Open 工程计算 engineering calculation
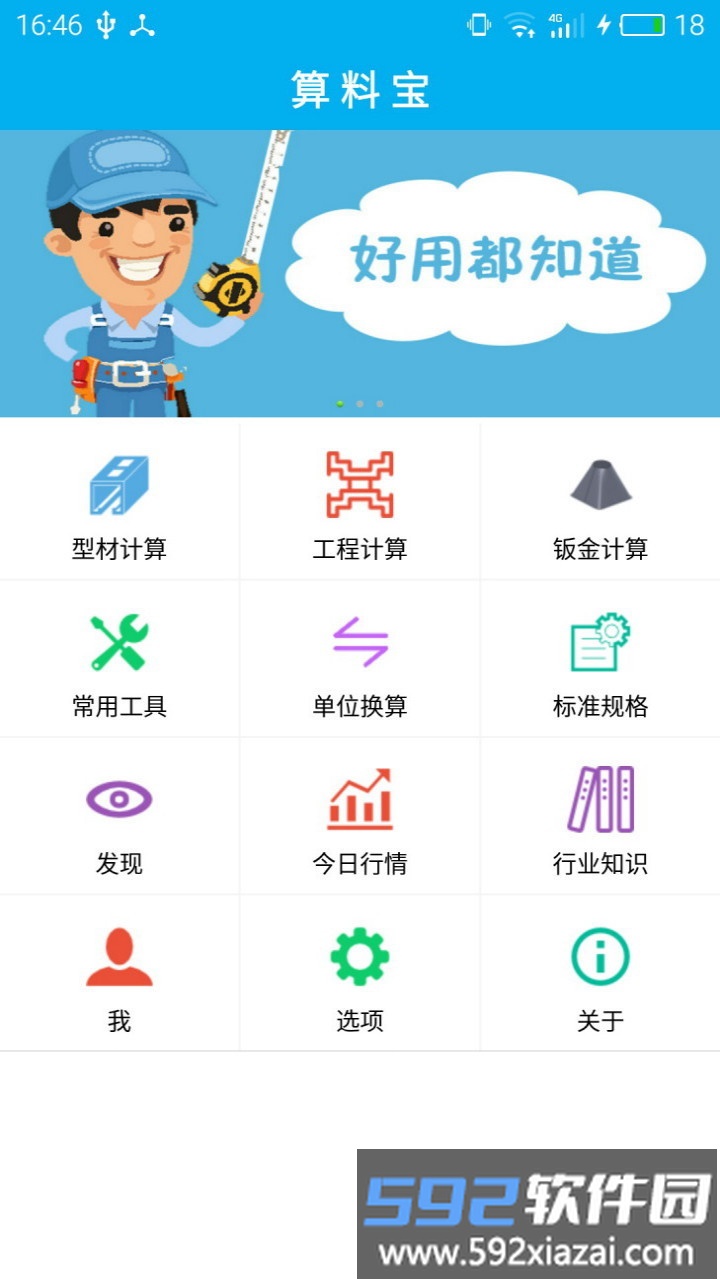 tap(360, 503)
